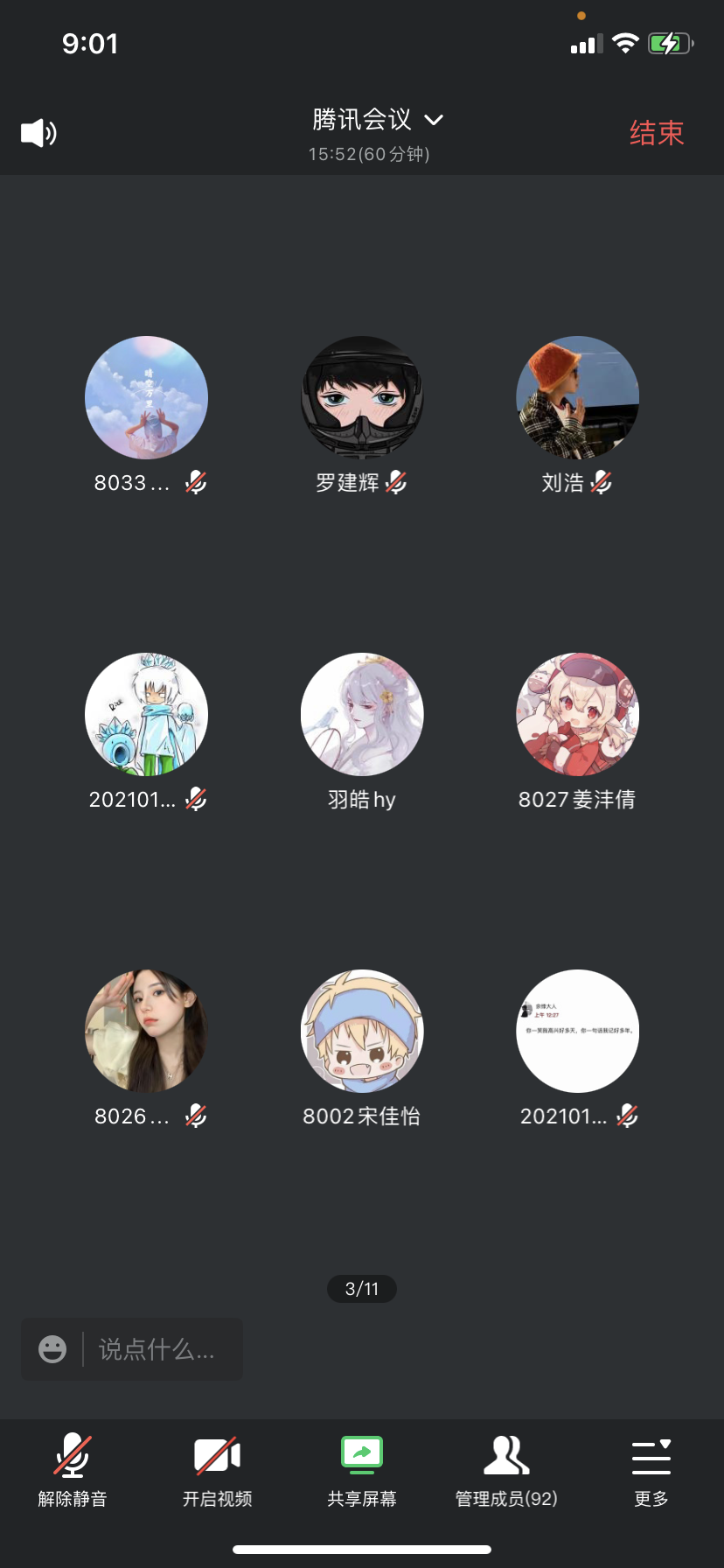The height and width of the screenshot is (1568, 724).
Task: Select participant 羽皓 hy
Action: pos(362,715)
